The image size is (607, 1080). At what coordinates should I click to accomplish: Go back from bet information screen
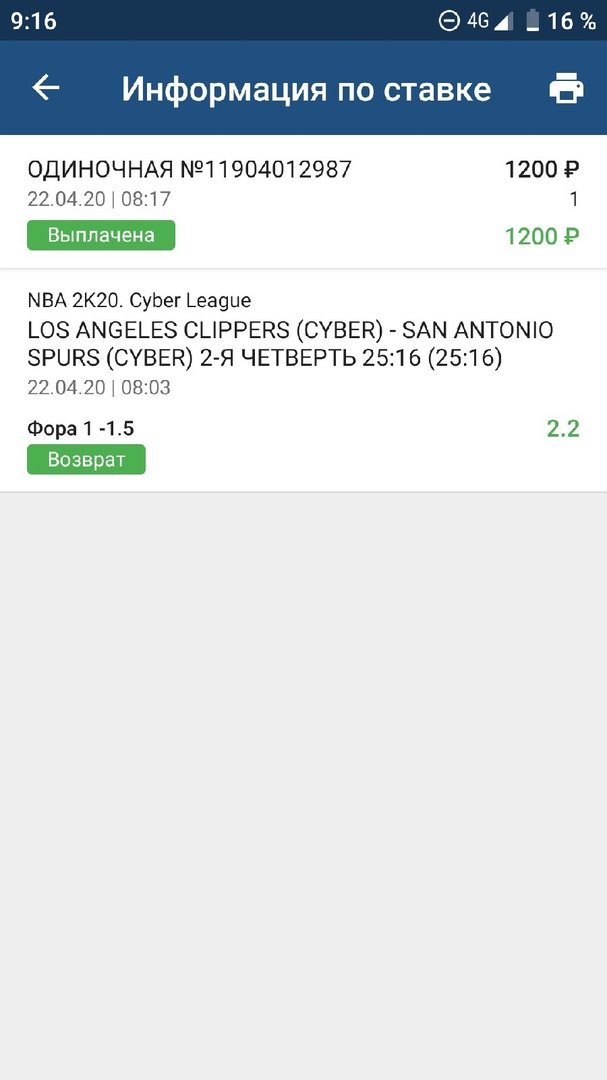[x=46, y=88]
